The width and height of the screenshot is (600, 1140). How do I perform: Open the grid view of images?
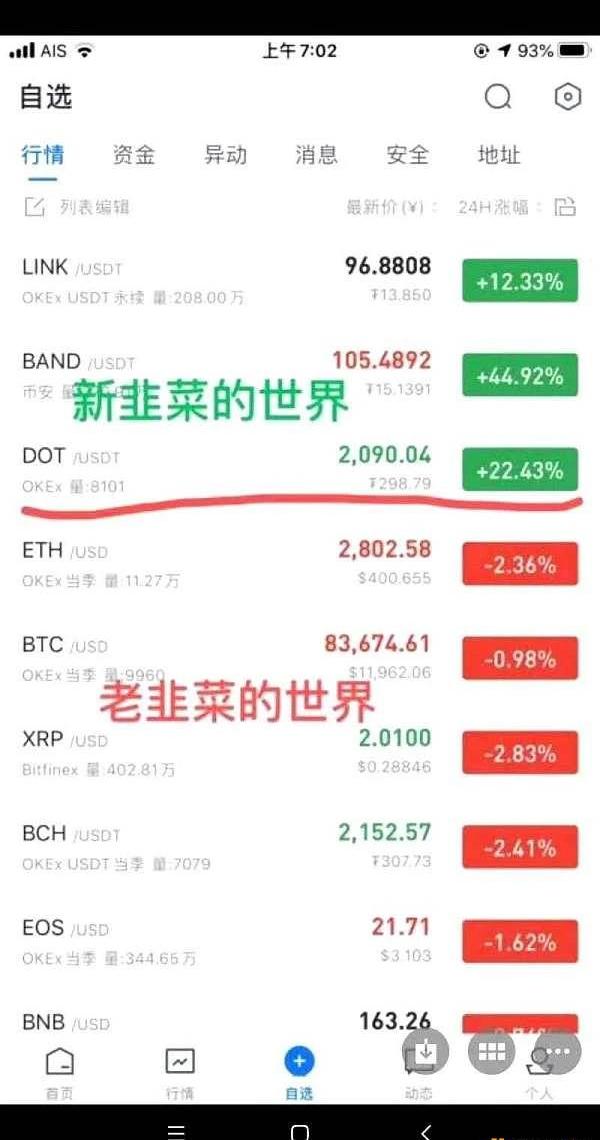(x=491, y=1051)
